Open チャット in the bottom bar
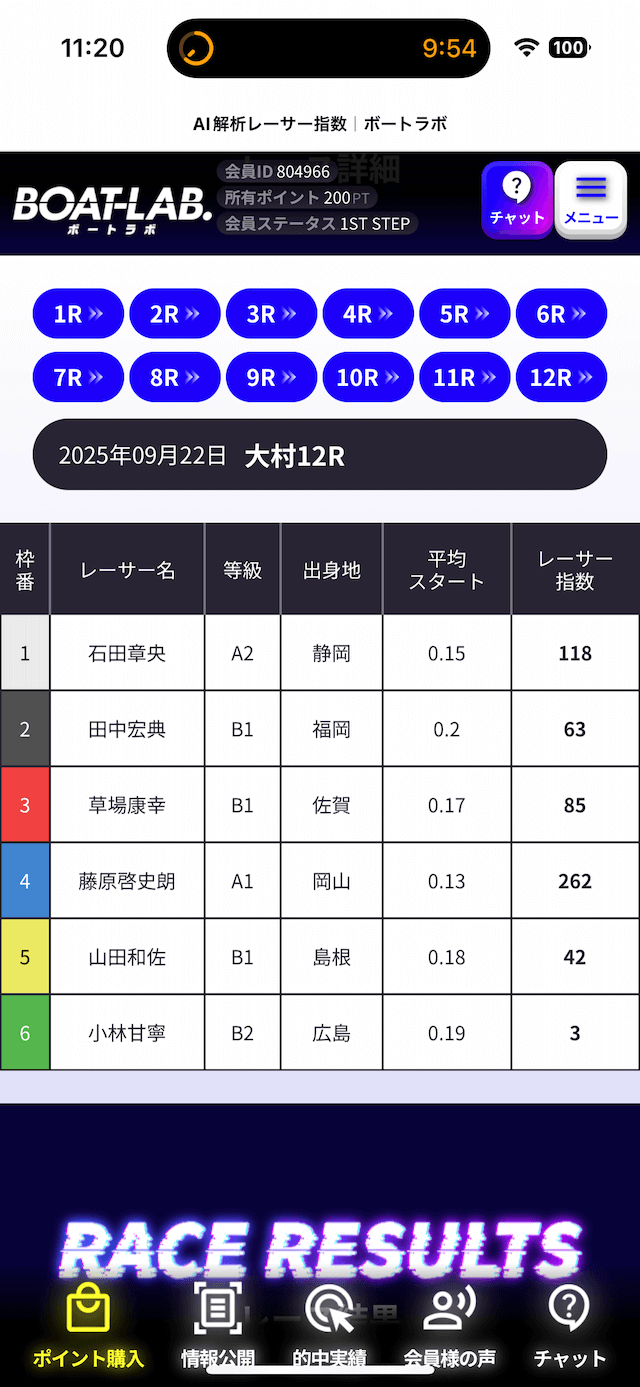This screenshot has width=640, height=1387. (x=570, y=1326)
